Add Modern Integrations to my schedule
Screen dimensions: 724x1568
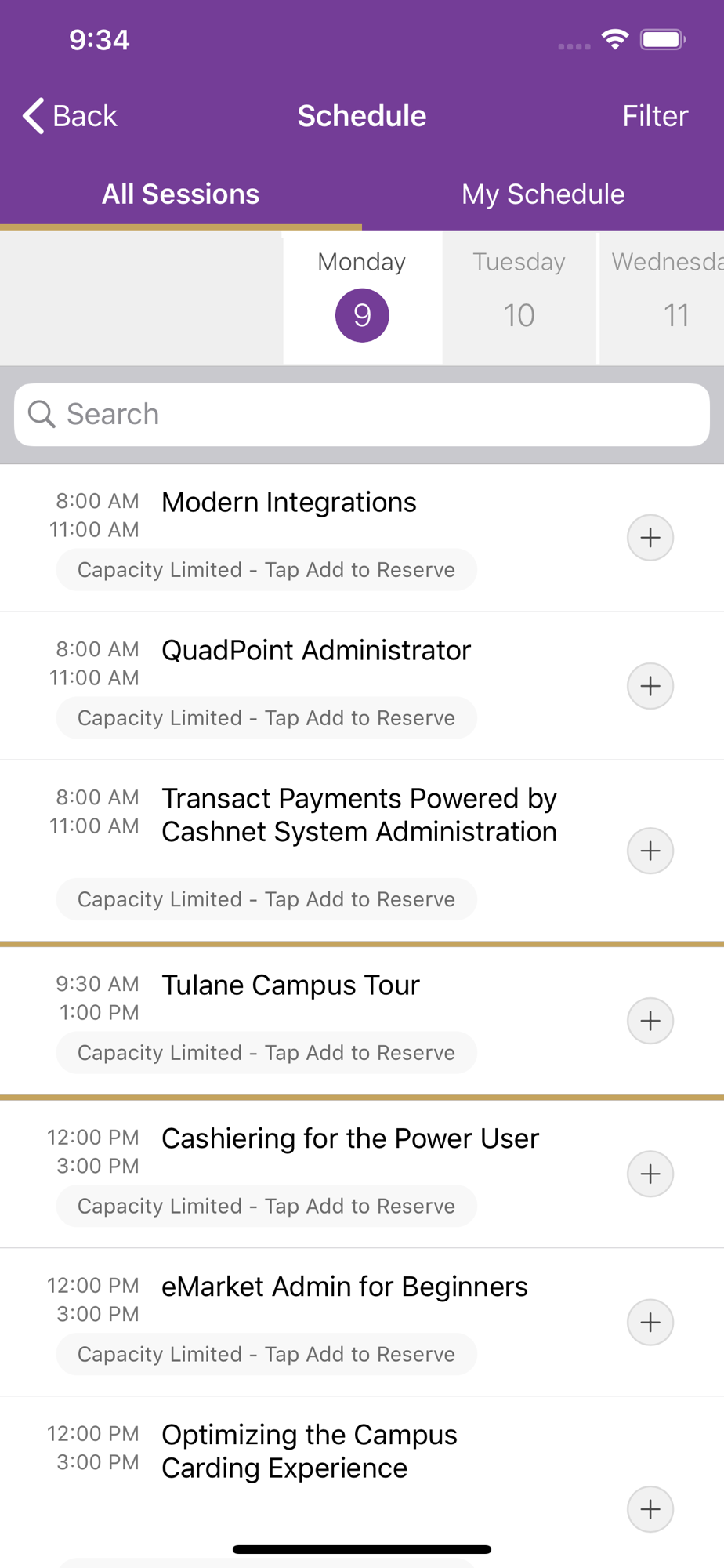650,538
